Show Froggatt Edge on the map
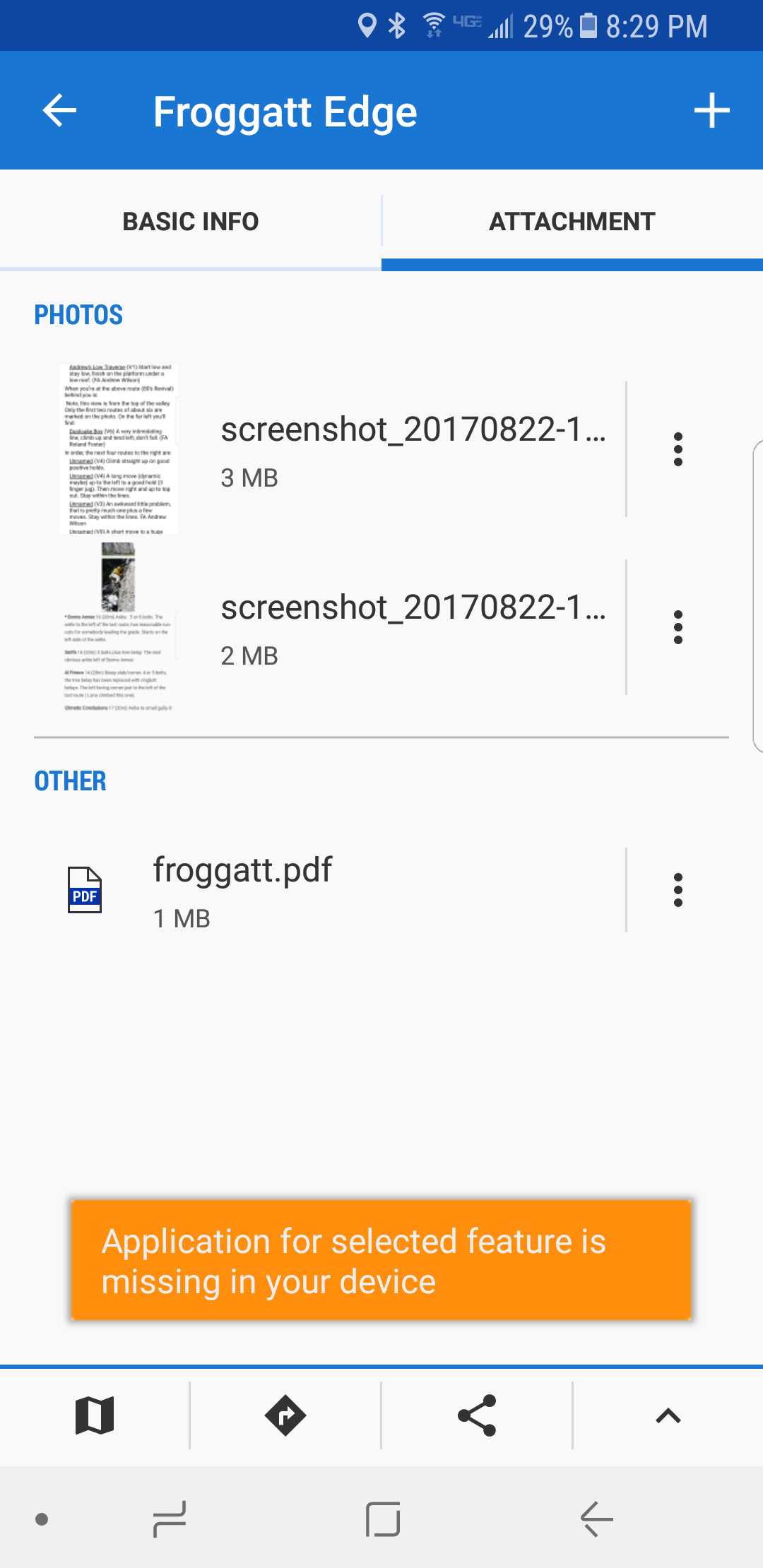 (x=95, y=1415)
